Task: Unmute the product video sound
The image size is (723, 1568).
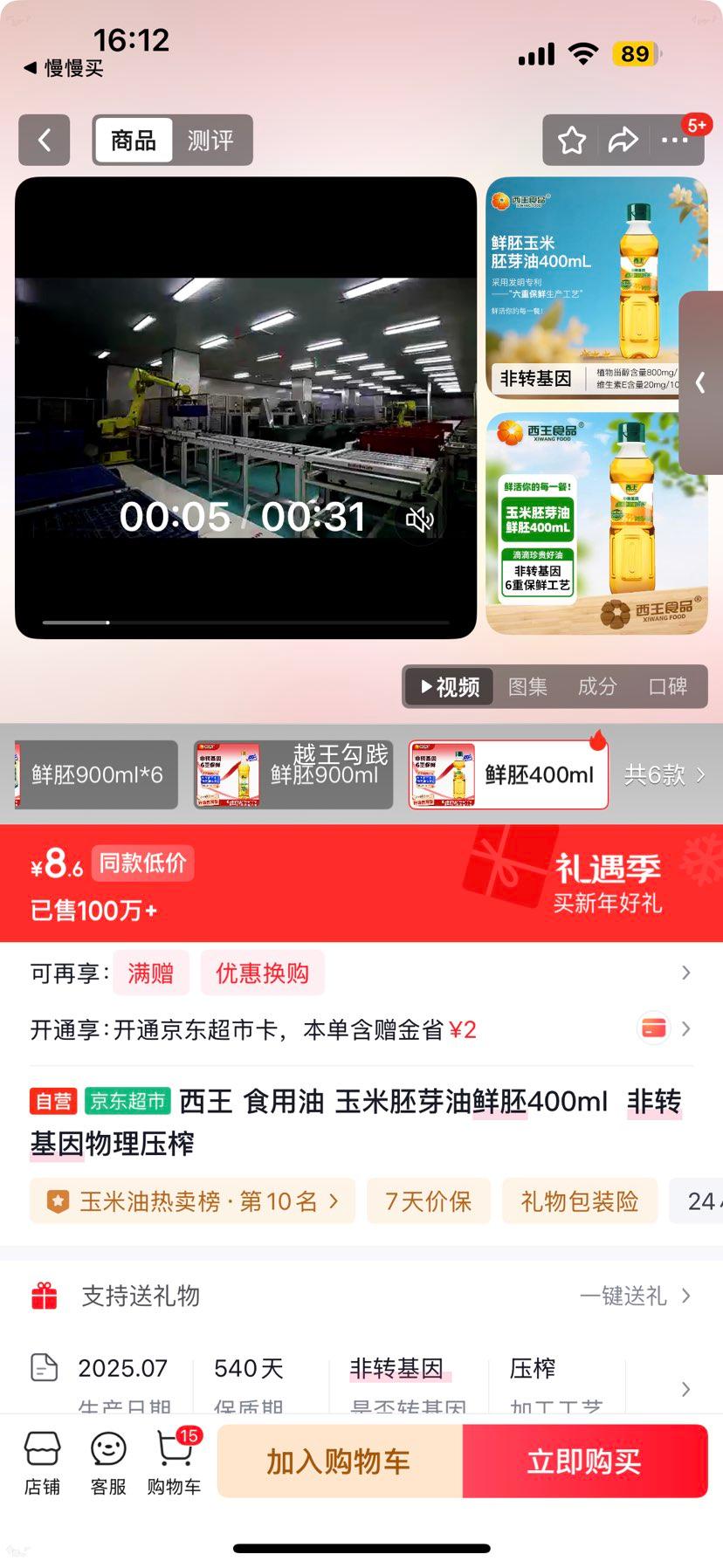Action: click(419, 519)
